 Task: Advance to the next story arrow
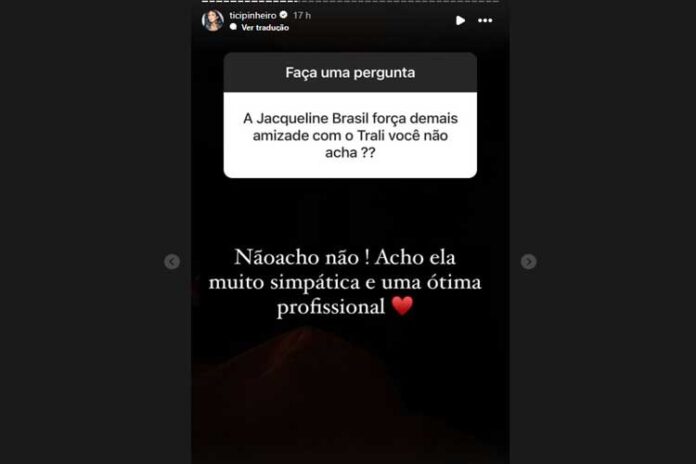click(528, 261)
